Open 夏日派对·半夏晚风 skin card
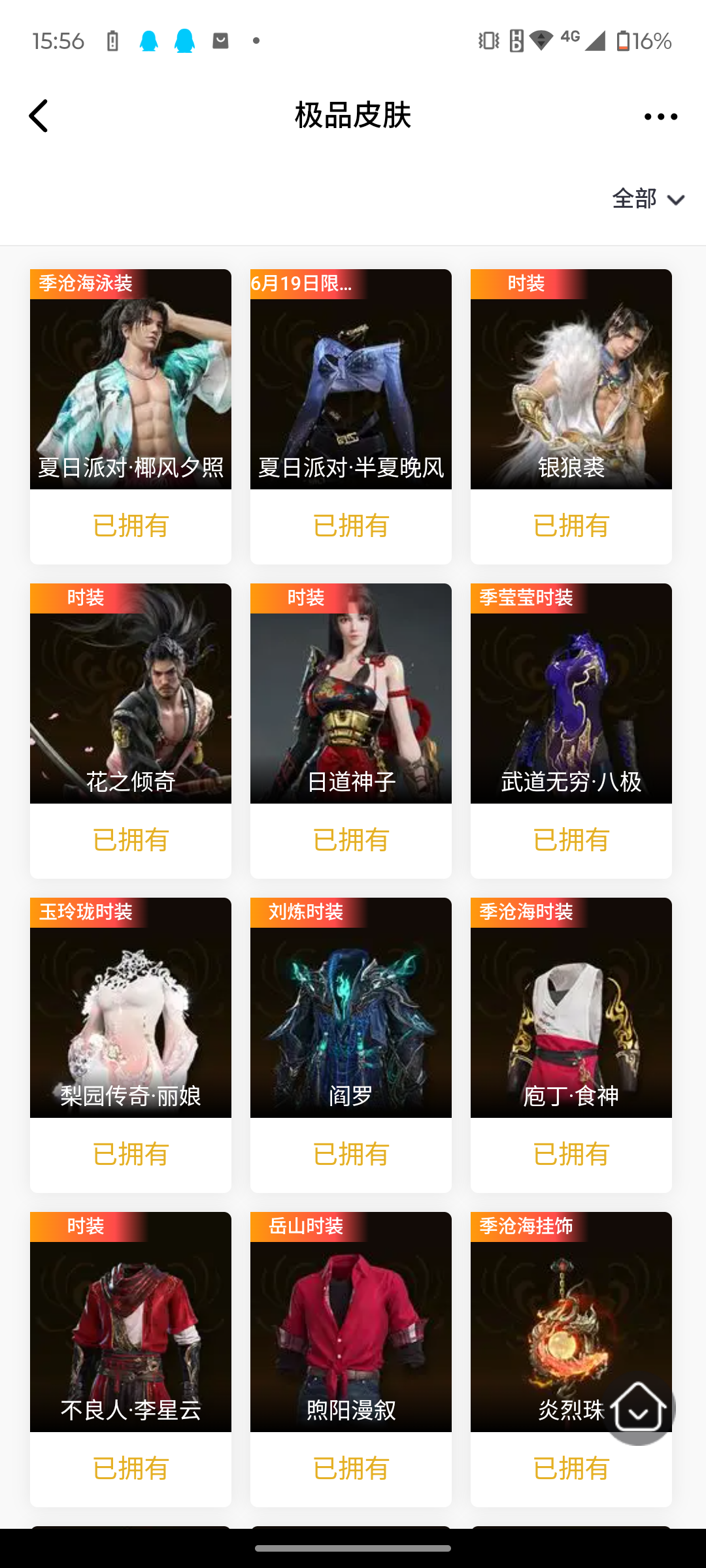Viewport: 706px width, 1568px height. pos(351,379)
